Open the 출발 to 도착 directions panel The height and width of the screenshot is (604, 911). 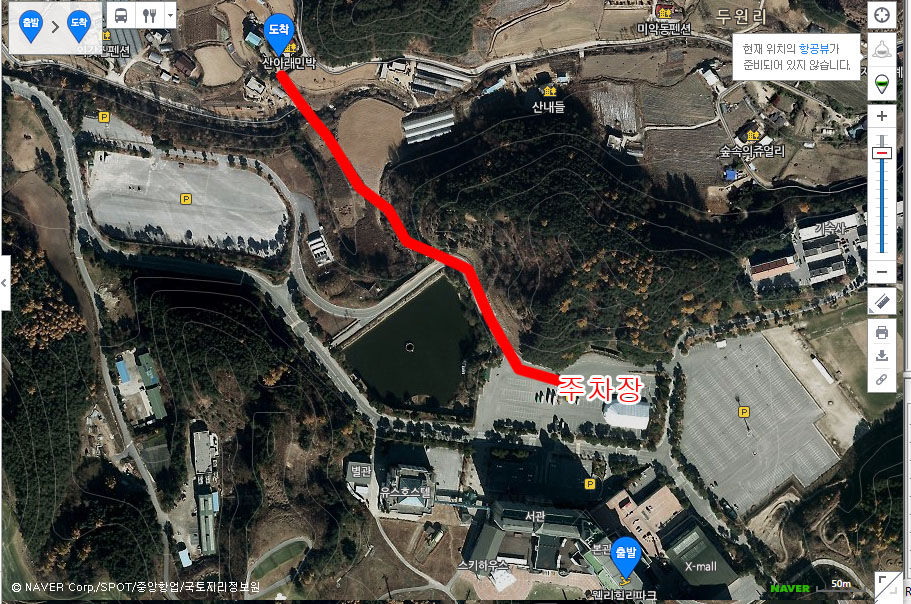pos(55,27)
